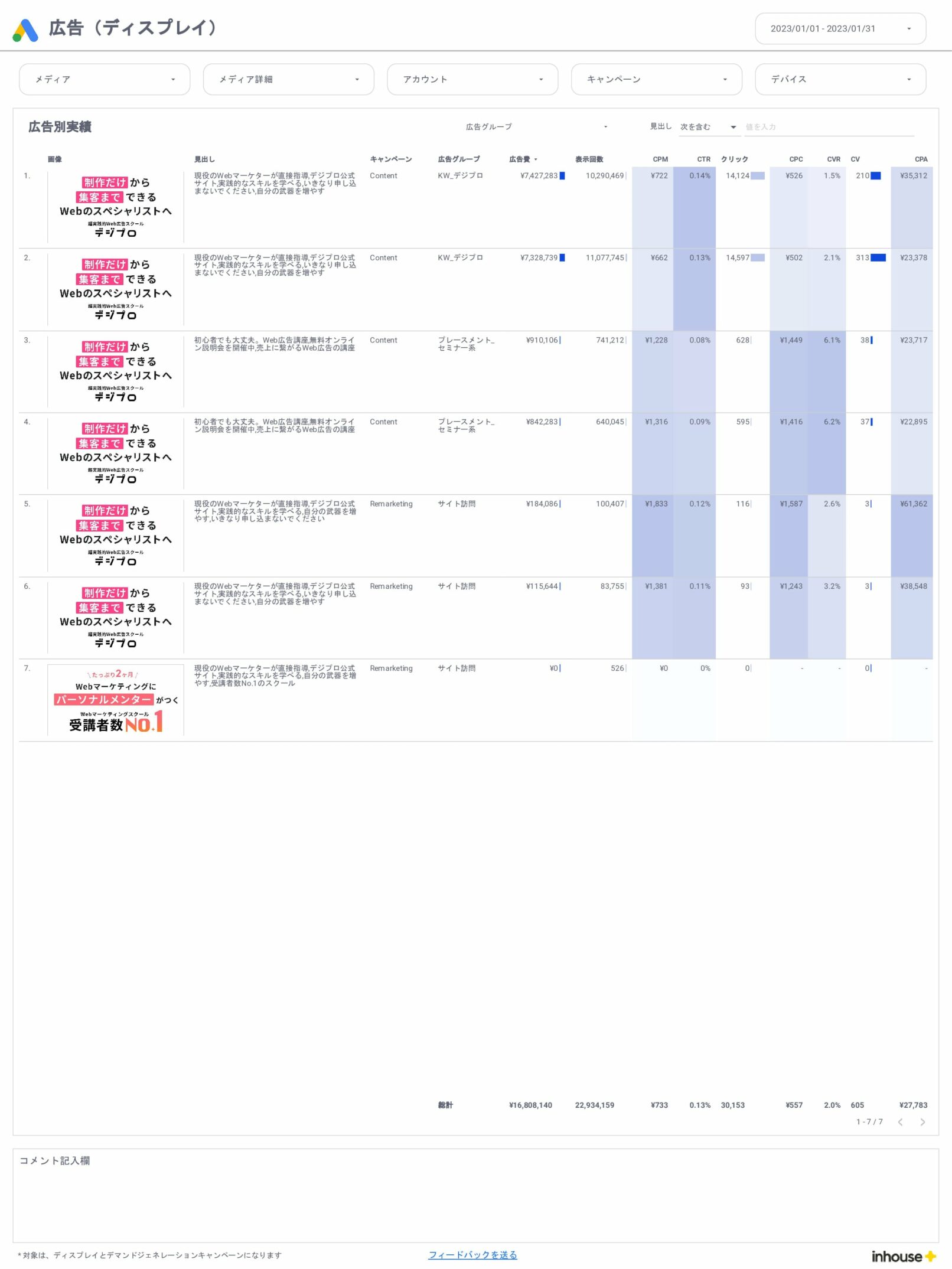Open the 広告グループ dropdown above the table
952x1269 pixels.
[536, 127]
